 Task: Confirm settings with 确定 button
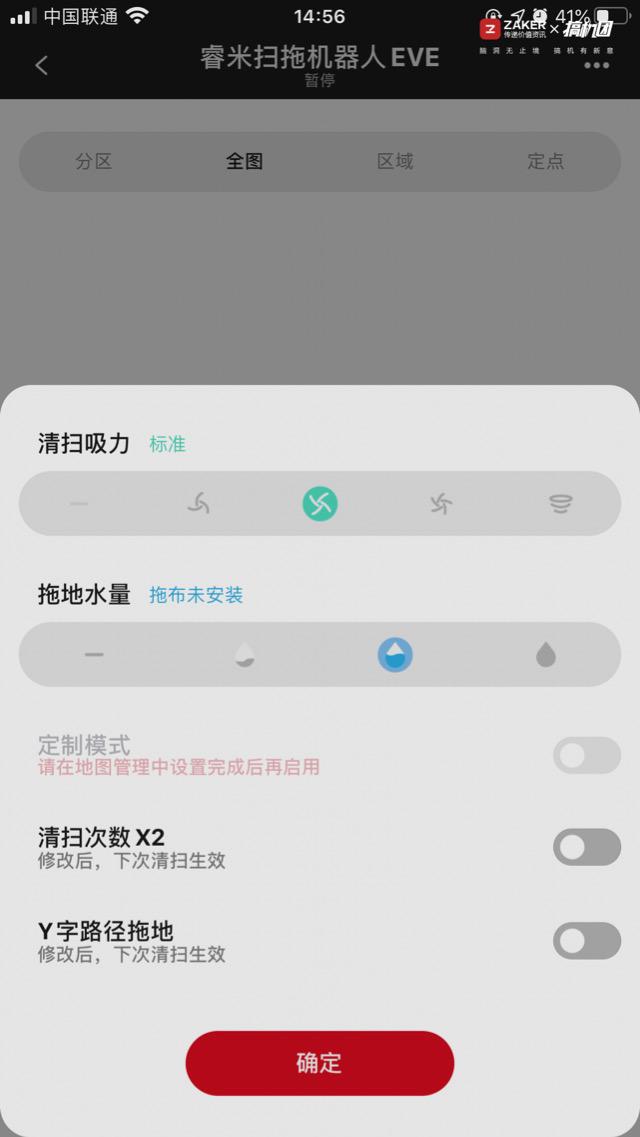320,1063
